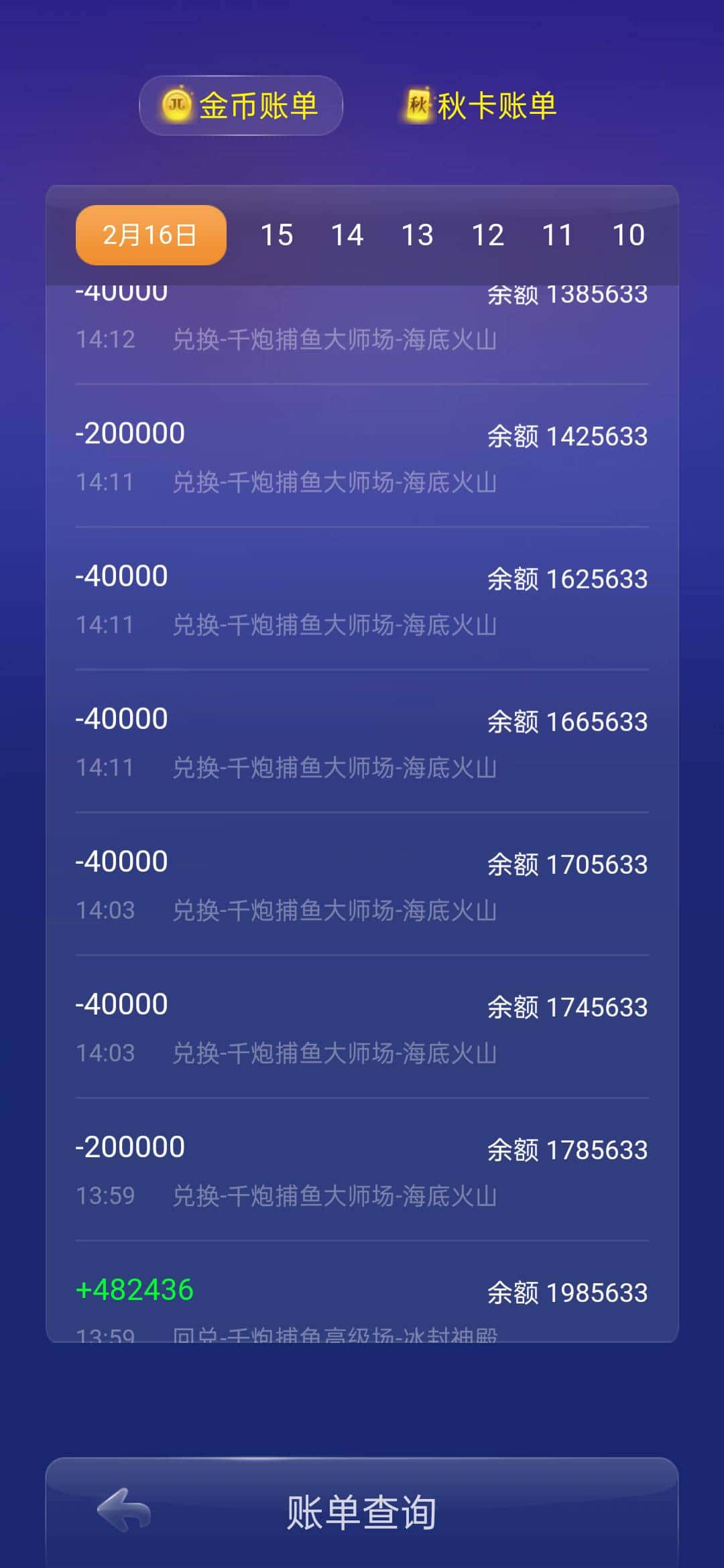Select date 15 in the date bar
The width and height of the screenshot is (724, 1568).
click(x=279, y=235)
